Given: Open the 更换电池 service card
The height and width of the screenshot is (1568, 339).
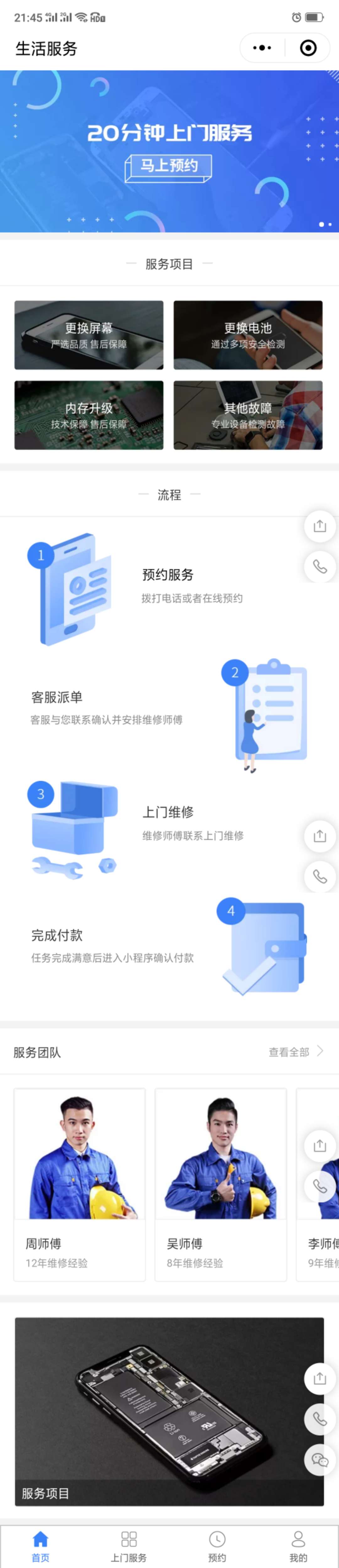Looking at the screenshot, I should [248, 335].
